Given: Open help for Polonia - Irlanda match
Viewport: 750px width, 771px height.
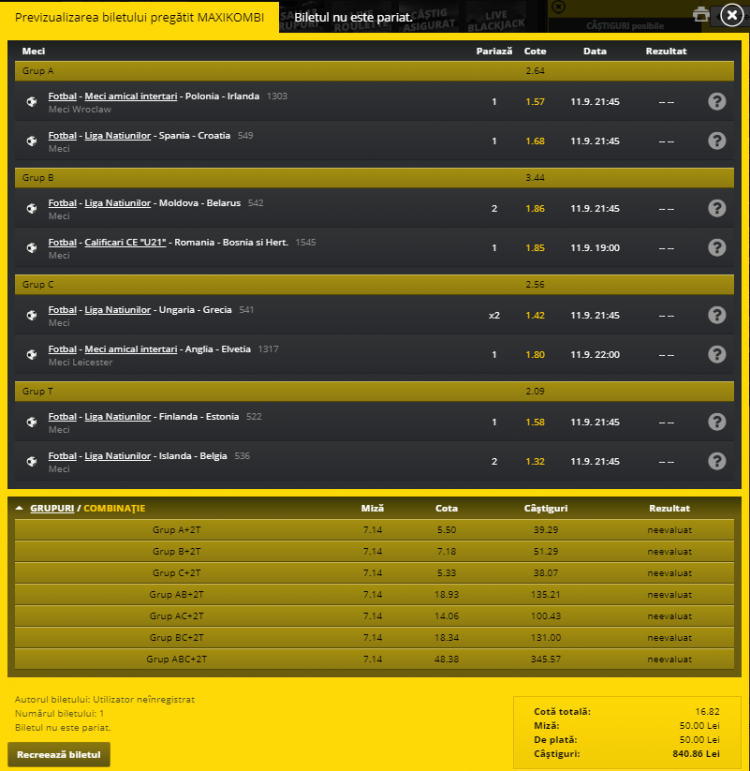Looking at the screenshot, I should (x=717, y=101).
